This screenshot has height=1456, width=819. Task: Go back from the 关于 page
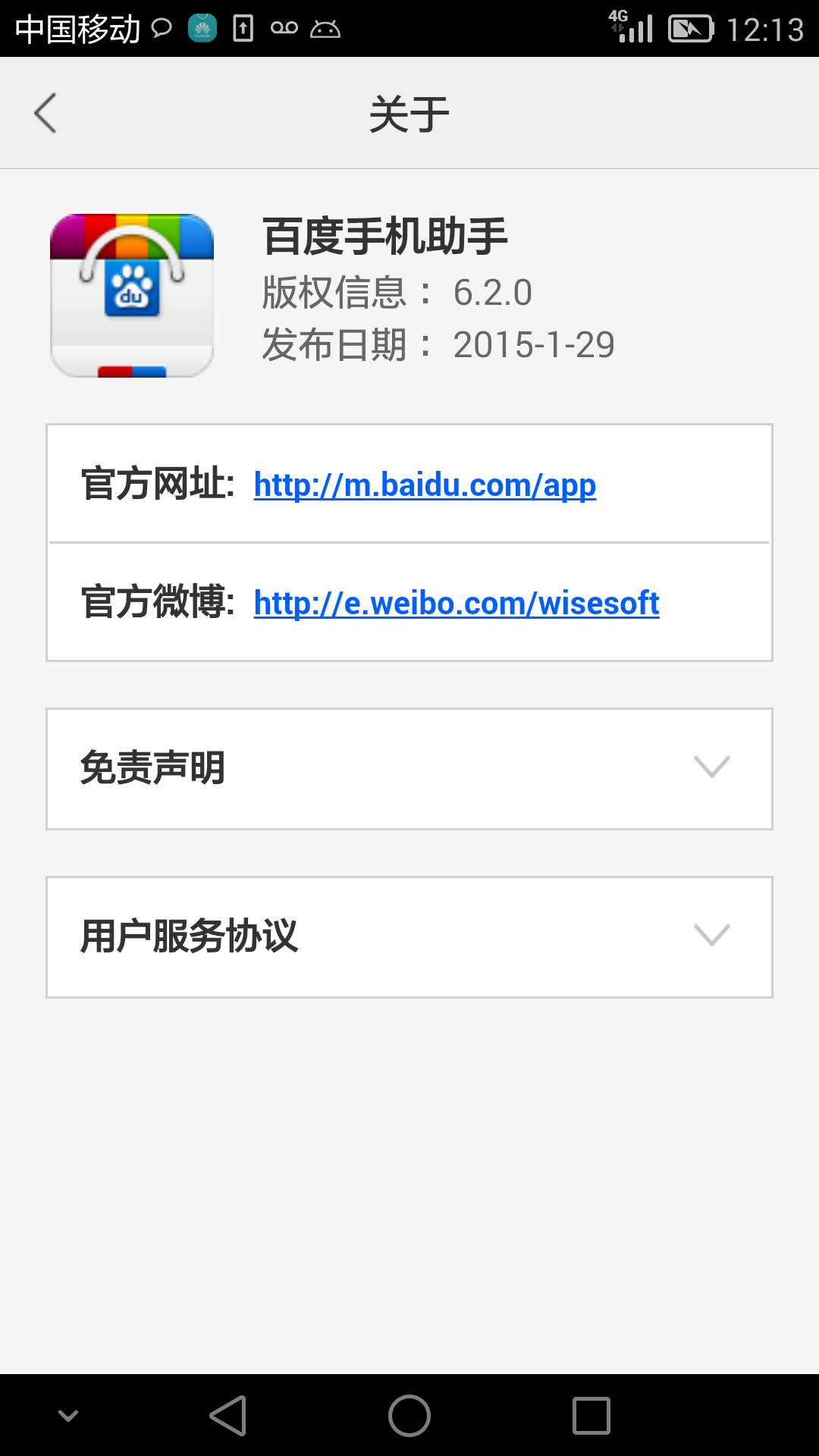coord(45,114)
